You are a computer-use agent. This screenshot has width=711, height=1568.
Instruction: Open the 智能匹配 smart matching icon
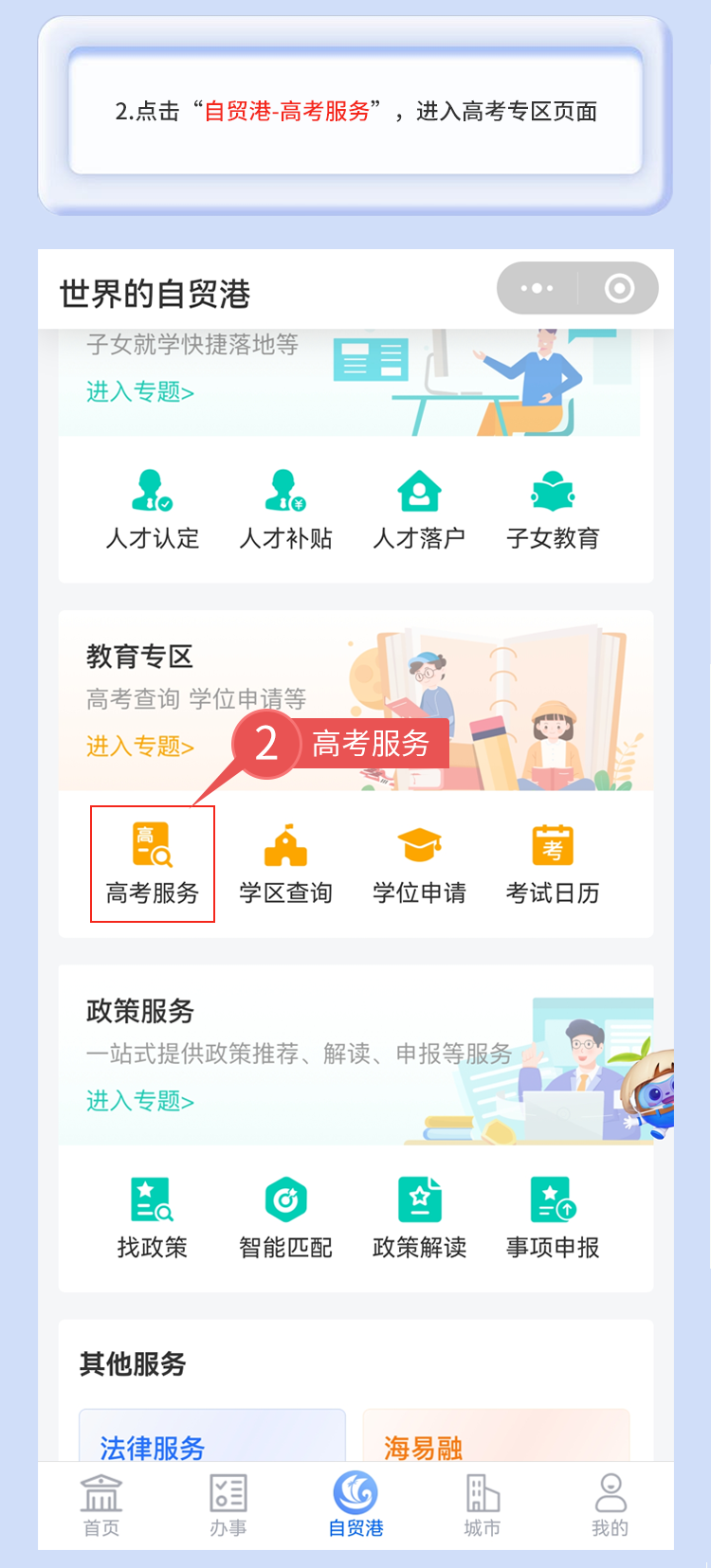pyautogui.click(x=285, y=1217)
